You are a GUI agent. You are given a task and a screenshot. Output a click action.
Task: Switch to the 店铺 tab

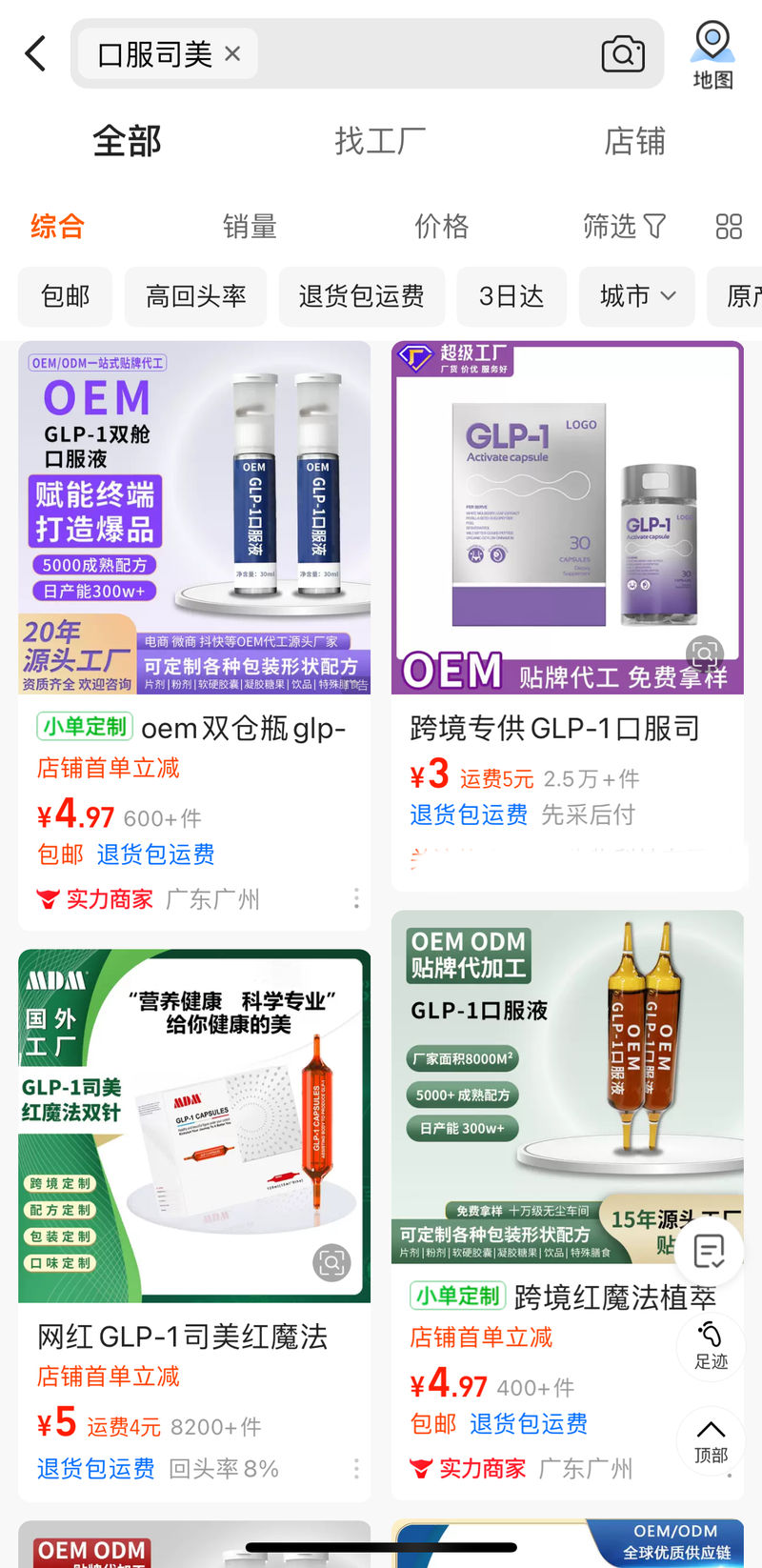point(634,141)
